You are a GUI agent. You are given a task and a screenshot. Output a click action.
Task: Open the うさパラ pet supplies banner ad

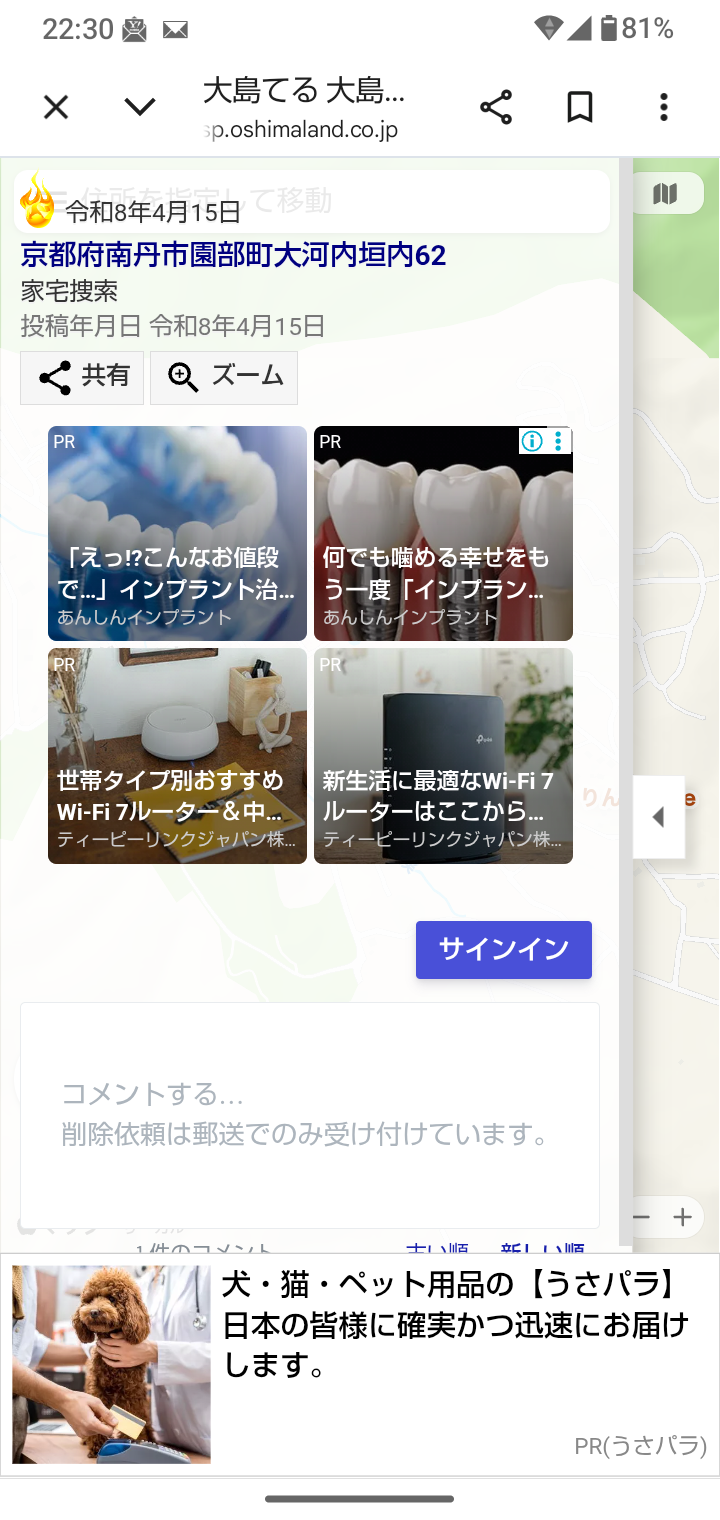360,1364
